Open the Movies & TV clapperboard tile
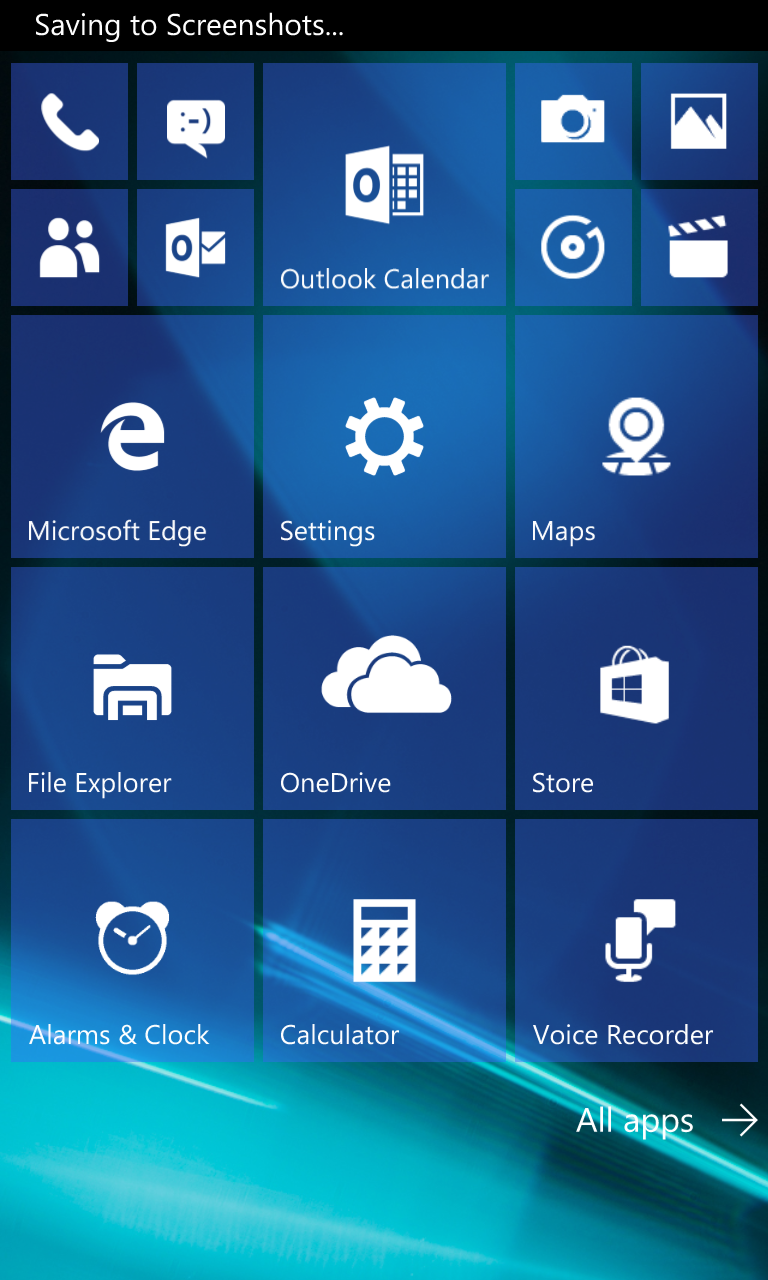This screenshot has width=768, height=1280. pos(699,247)
